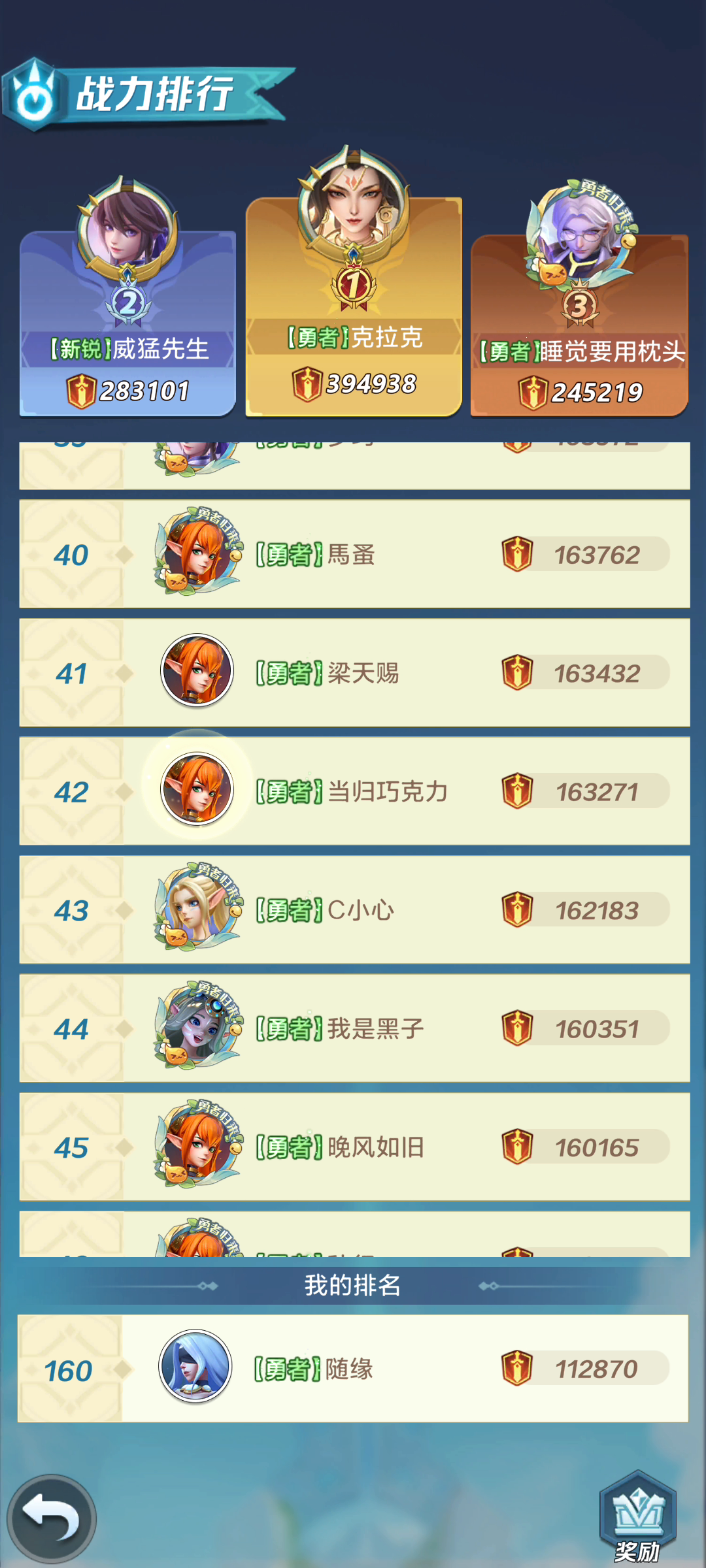The image size is (706, 1568).
Task: Open my ranking row 随缘
Action: pos(353,1368)
